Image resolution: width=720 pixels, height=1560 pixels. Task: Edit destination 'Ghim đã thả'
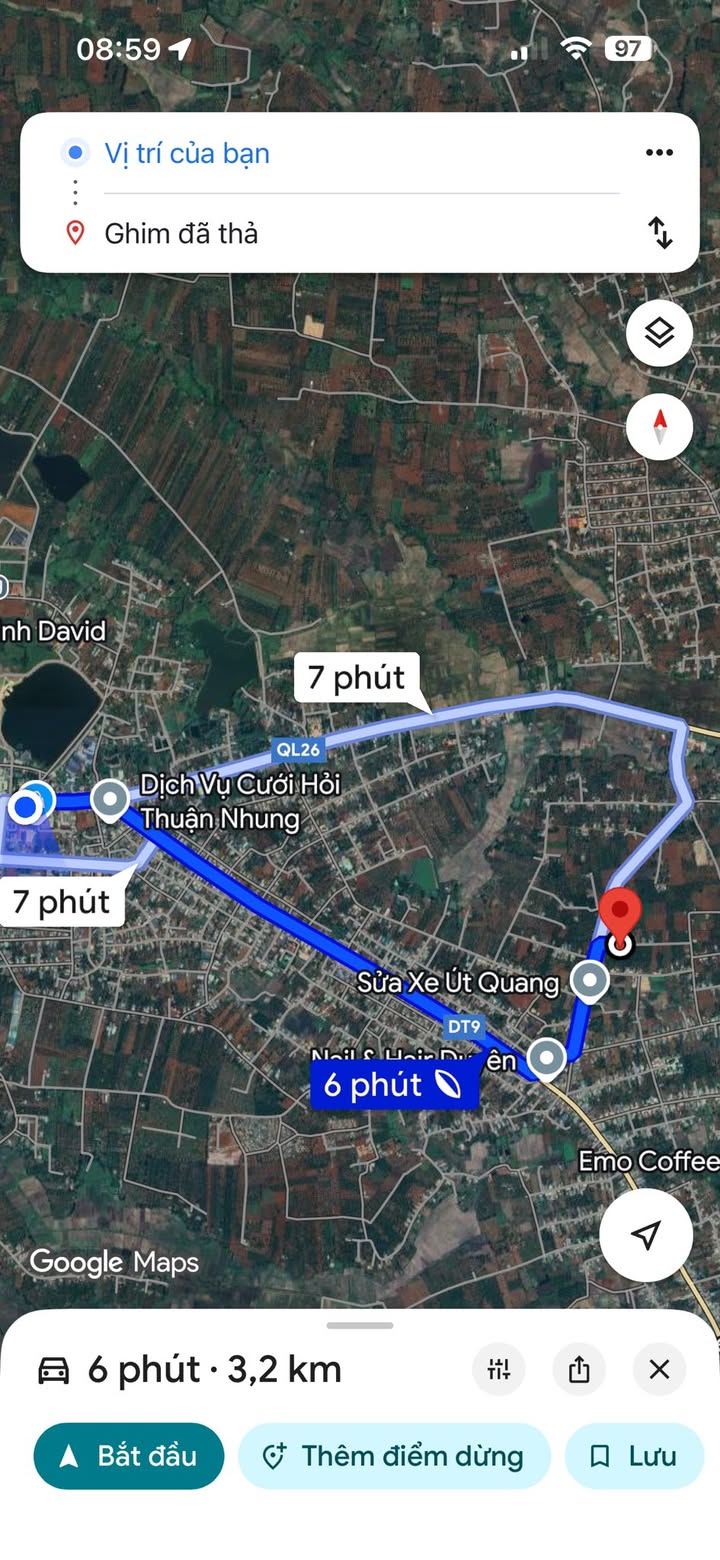pyautogui.click(x=182, y=233)
